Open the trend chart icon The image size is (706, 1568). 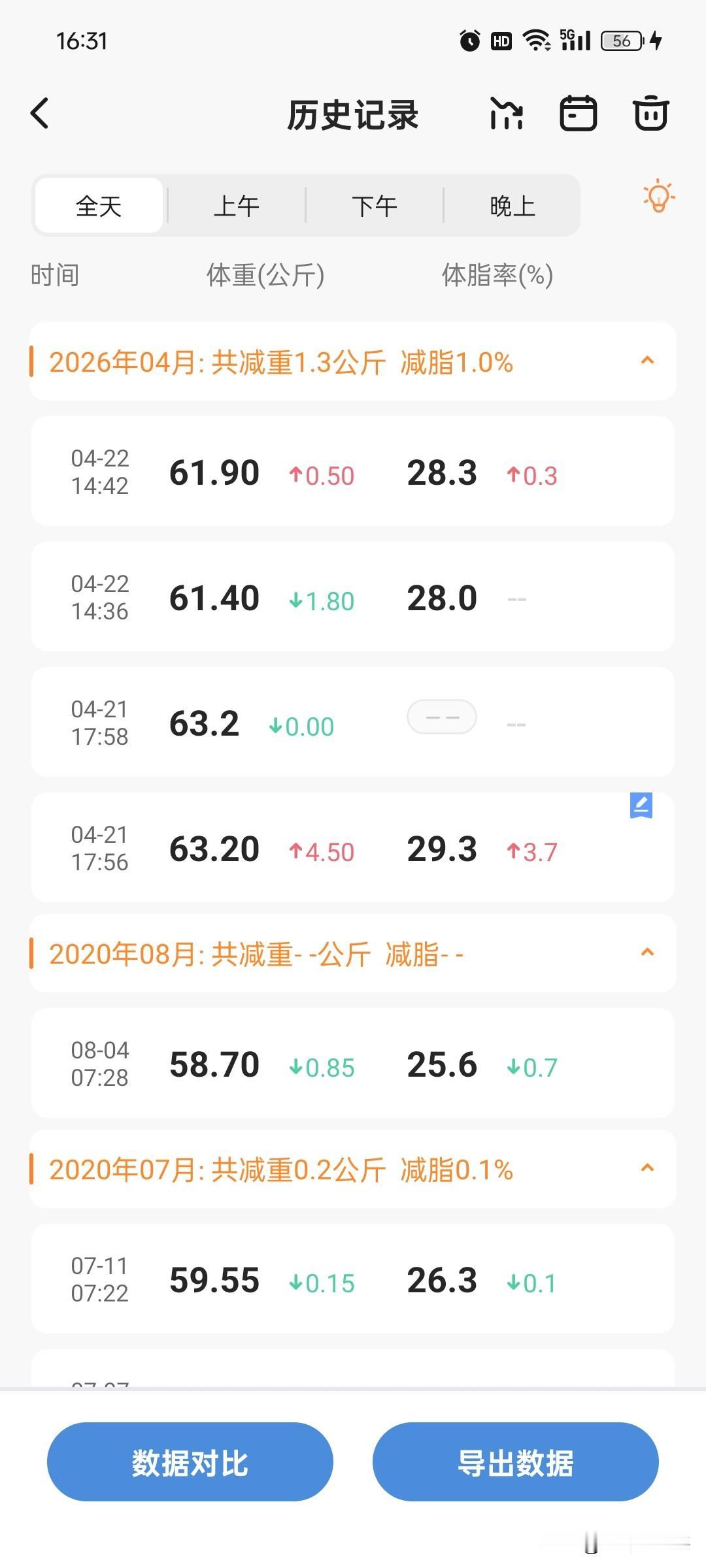[507, 114]
